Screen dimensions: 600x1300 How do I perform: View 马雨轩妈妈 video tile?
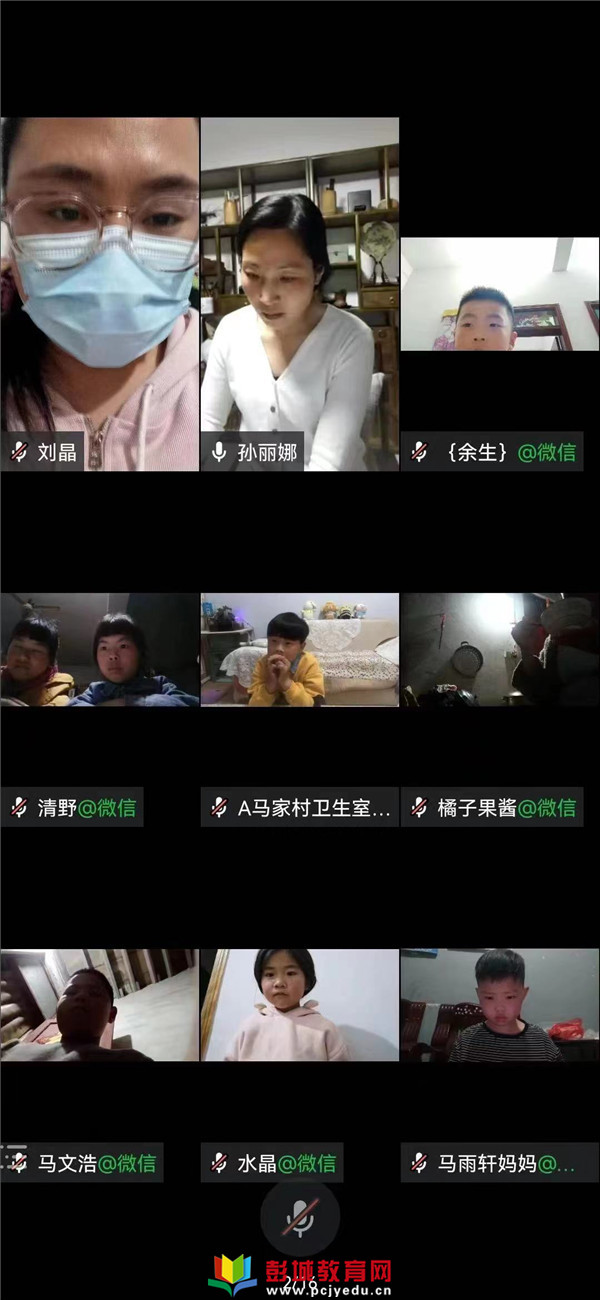499,1005
